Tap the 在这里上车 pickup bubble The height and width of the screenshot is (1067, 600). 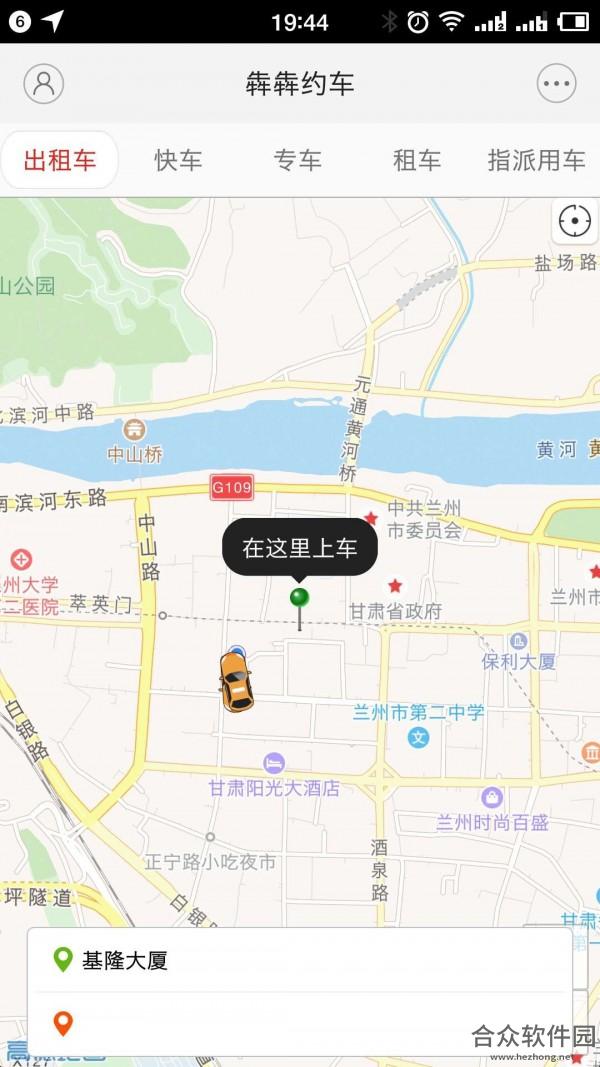(300, 548)
